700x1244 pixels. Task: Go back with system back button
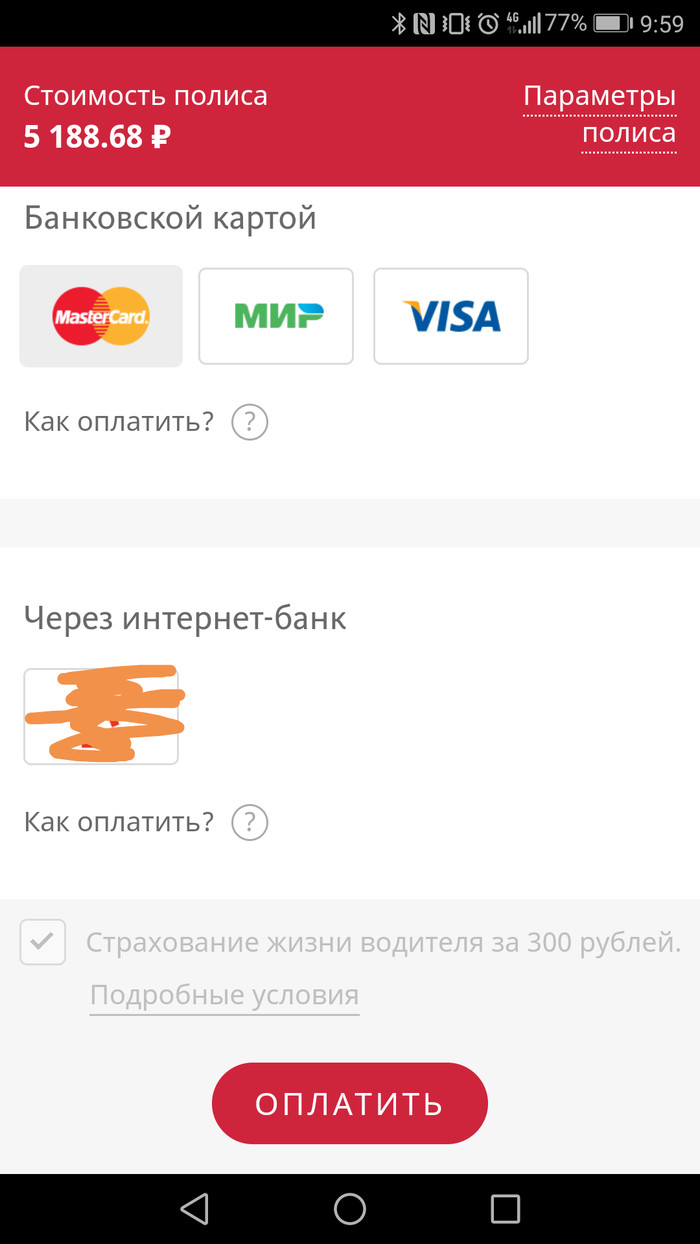[194, 1209]
